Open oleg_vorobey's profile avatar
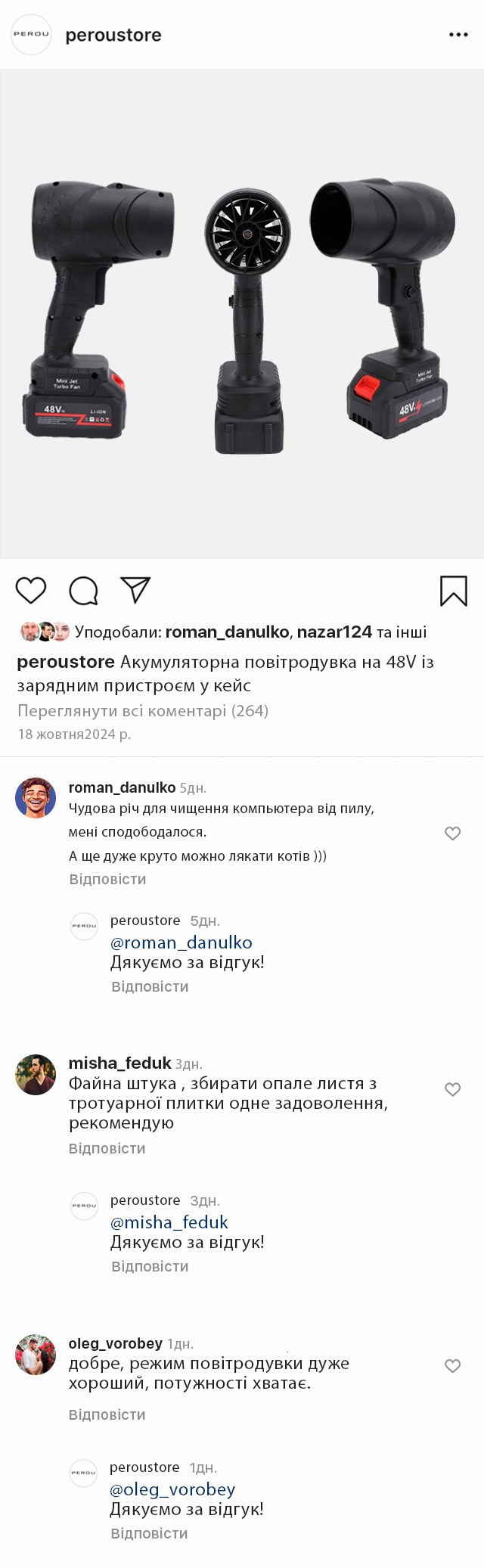 [x=36, y=1354]
